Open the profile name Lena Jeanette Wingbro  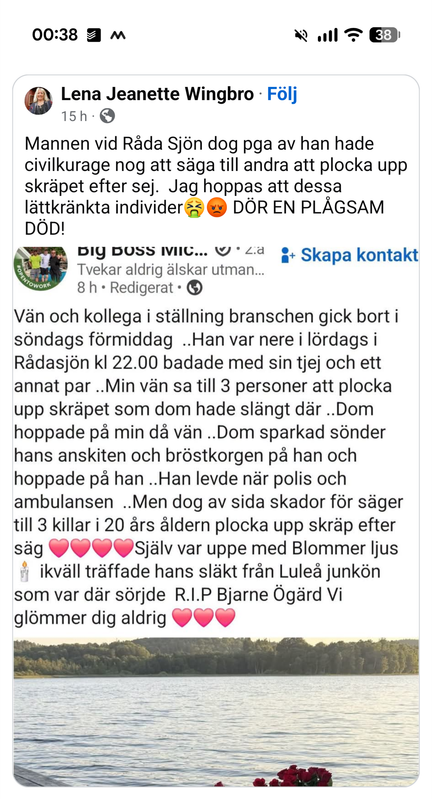(x=157, y=94)
